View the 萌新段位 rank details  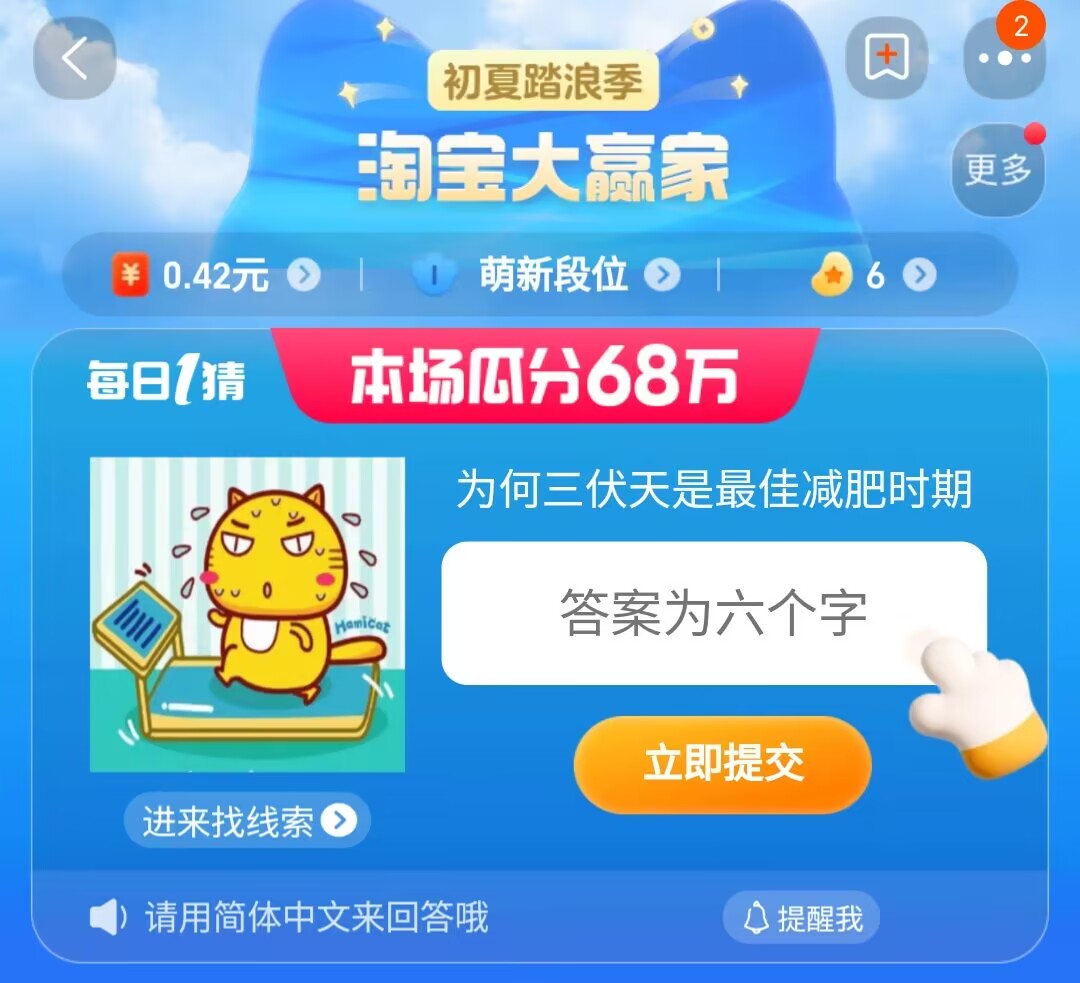546,276
